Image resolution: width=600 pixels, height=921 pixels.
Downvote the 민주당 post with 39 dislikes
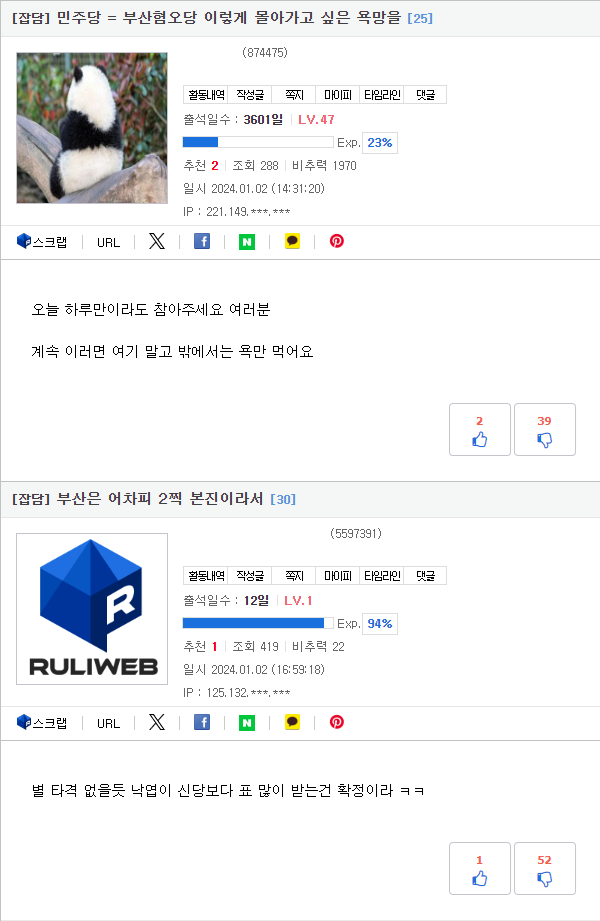(x=544, y=430)
